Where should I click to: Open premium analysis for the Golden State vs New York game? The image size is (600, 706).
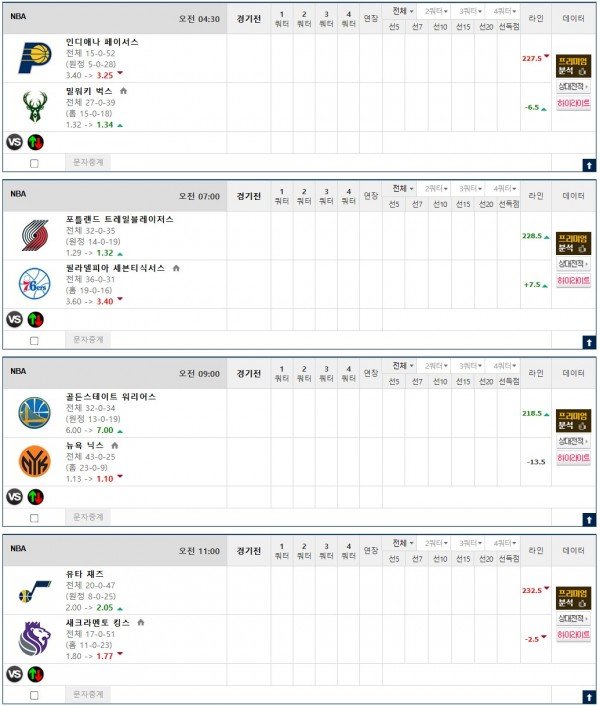[574, 420]
